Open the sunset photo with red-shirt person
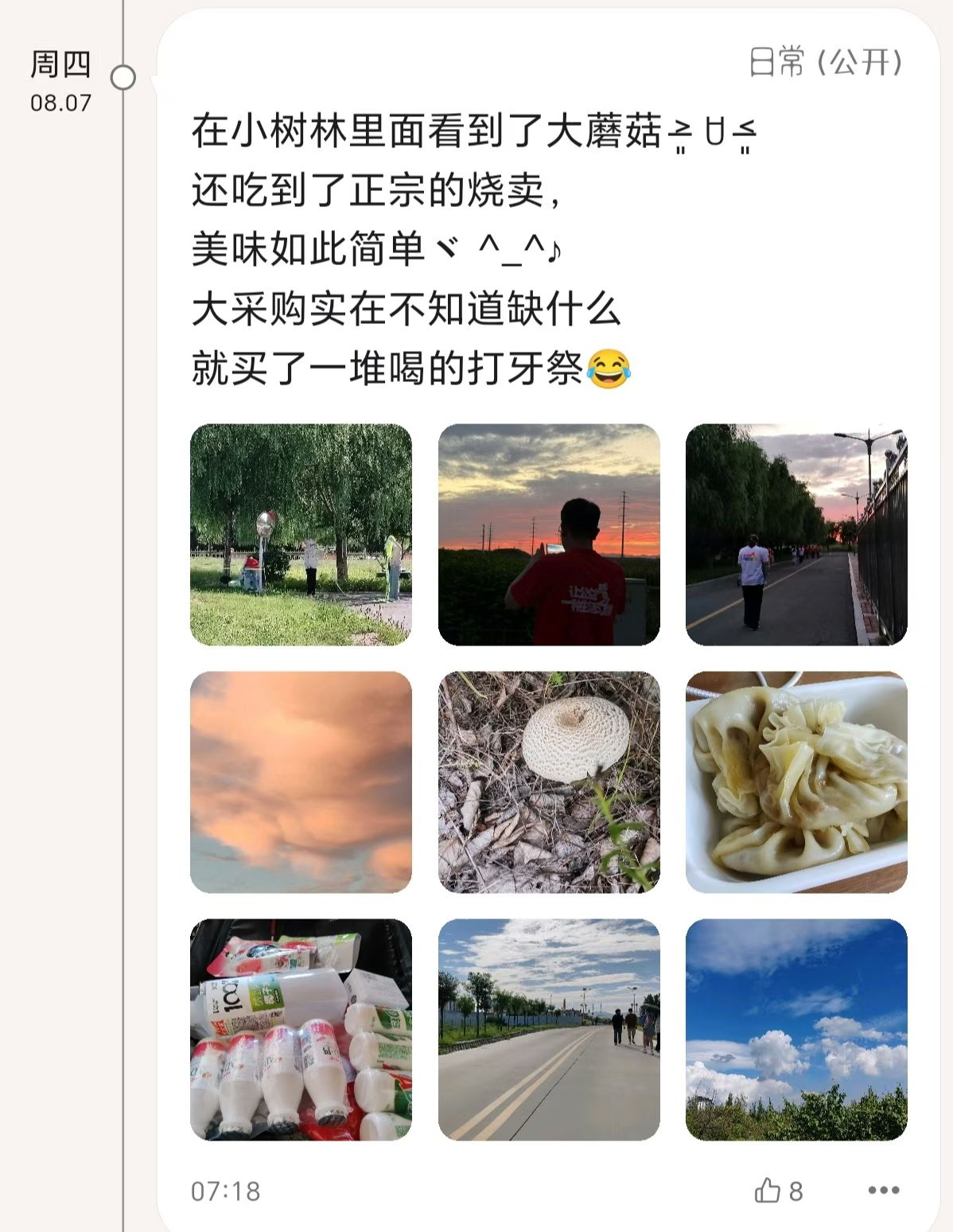Viewport: 953px width, 1232px height. (x=549, y=534)
